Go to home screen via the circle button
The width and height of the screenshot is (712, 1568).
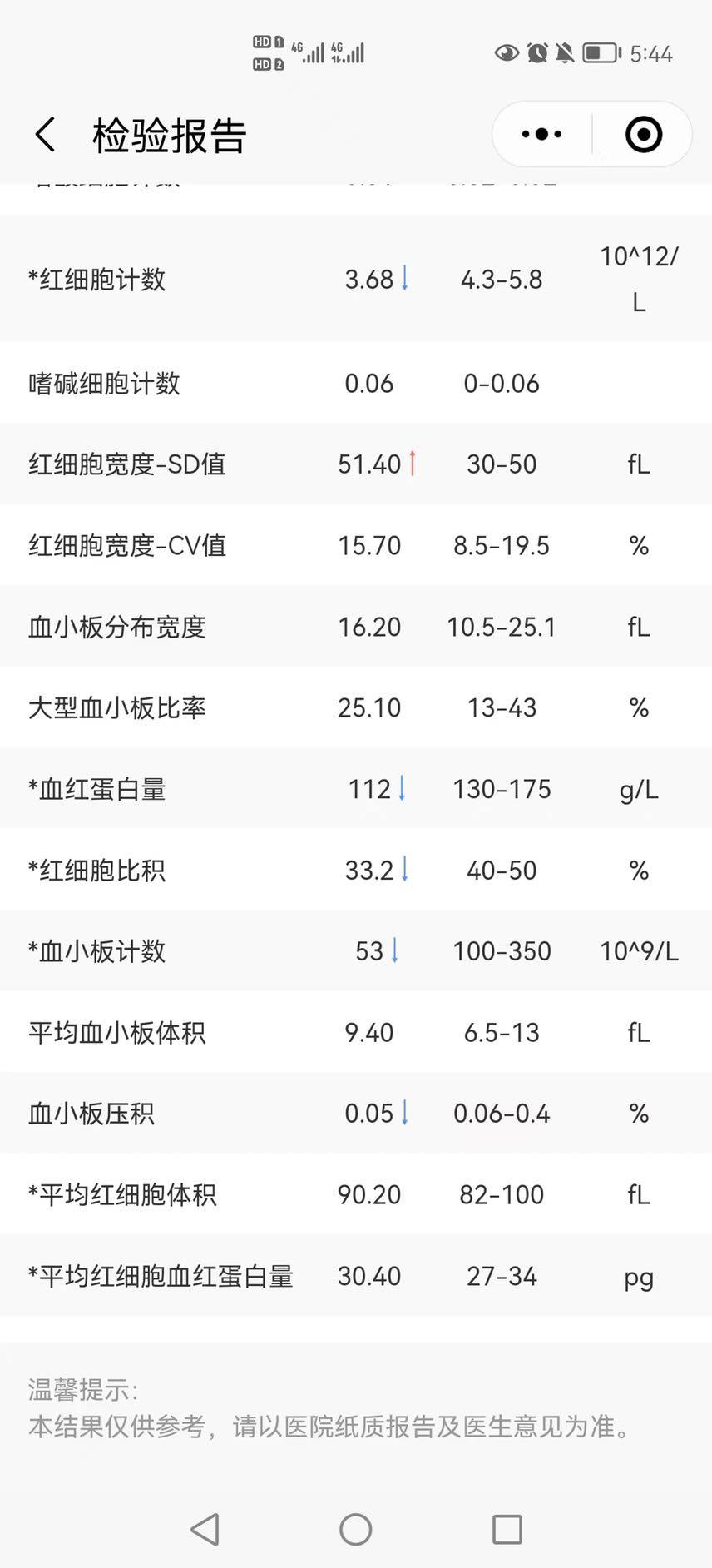(x=355, y=1529)
